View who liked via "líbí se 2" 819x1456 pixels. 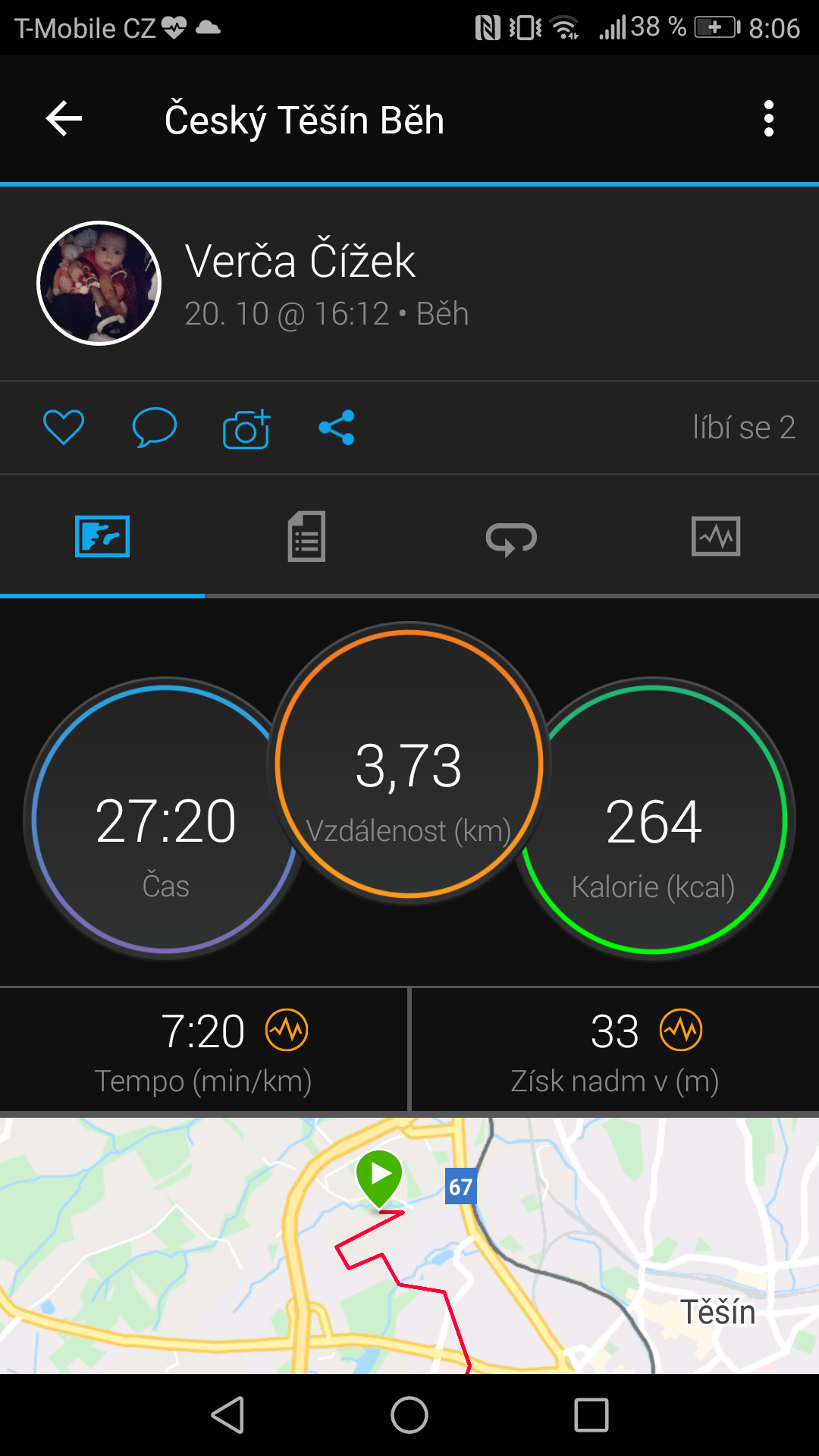743,427
